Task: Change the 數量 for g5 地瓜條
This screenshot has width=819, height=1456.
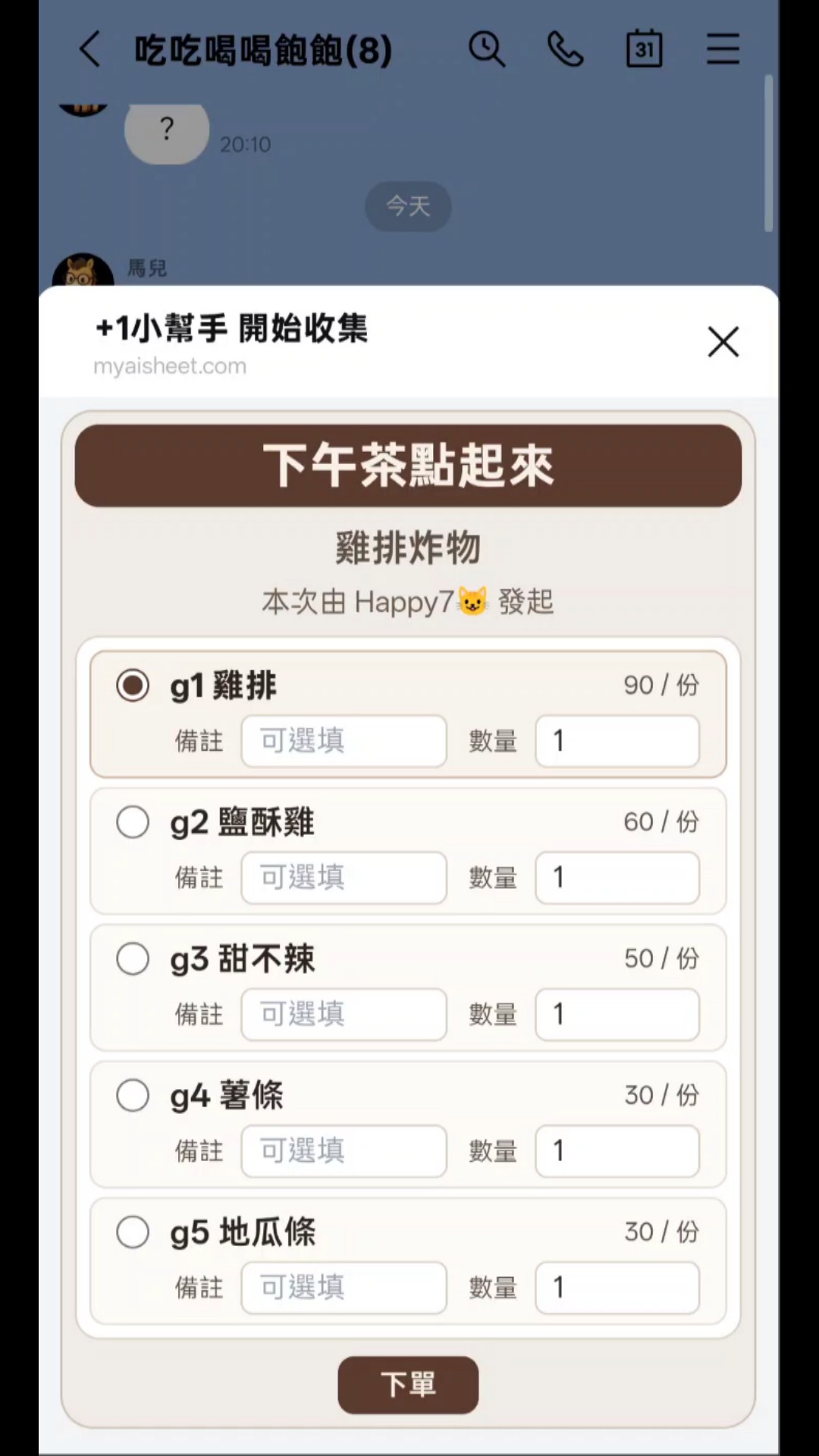Action: pyautogui.click(x=617, y=1288)
